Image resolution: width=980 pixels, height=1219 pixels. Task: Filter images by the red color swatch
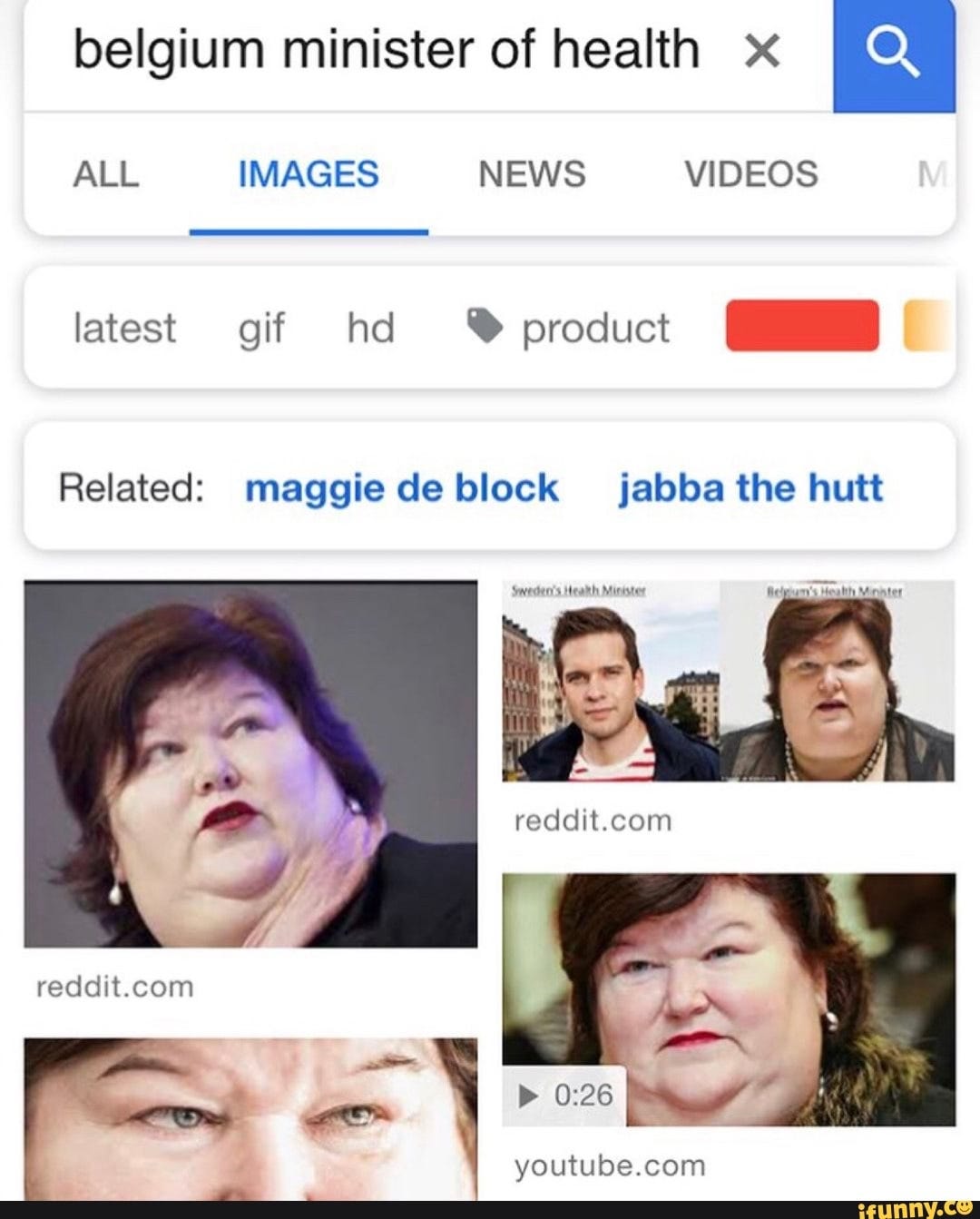[802, 325]
